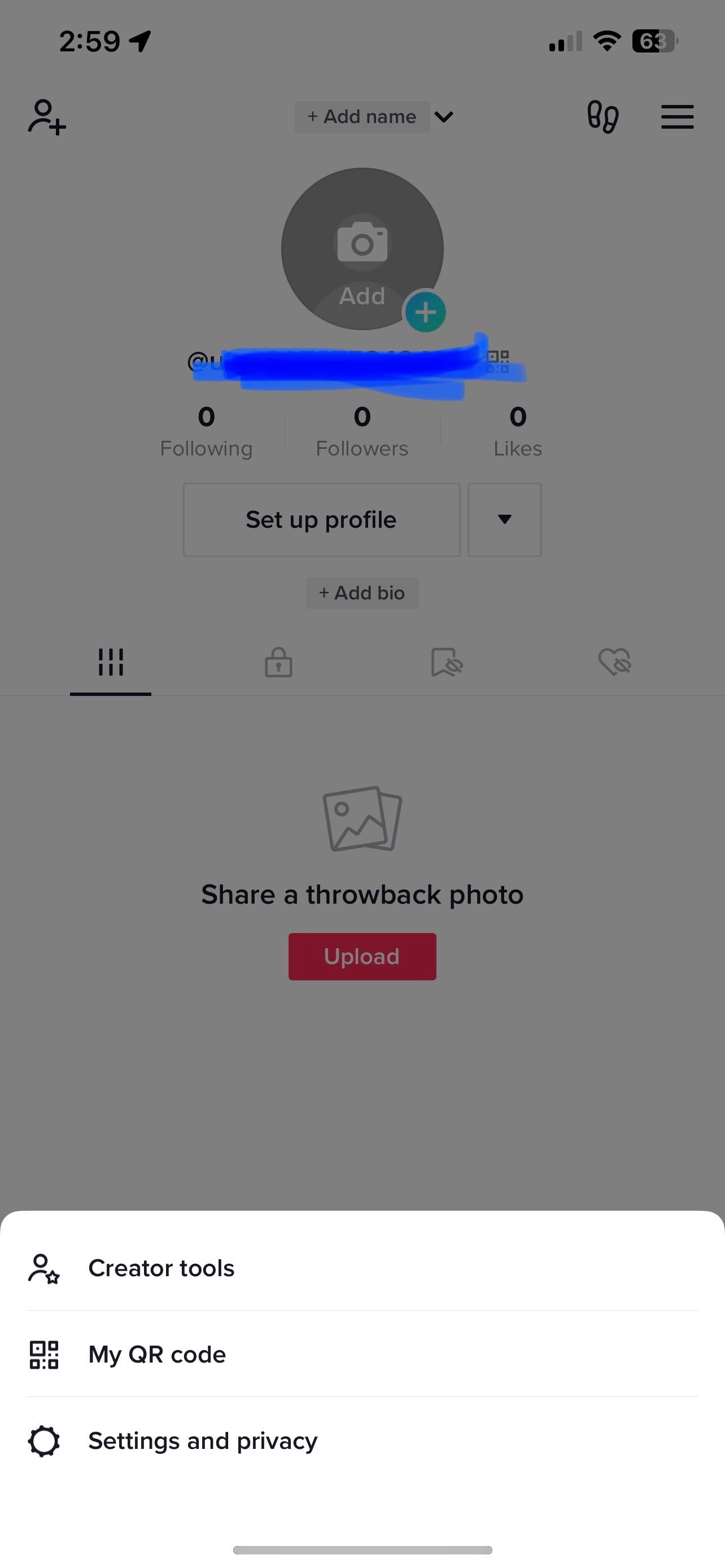This screenshot has width=725, height=1568.
Task: Tap the Add name chip
Action: coord(362,116)
